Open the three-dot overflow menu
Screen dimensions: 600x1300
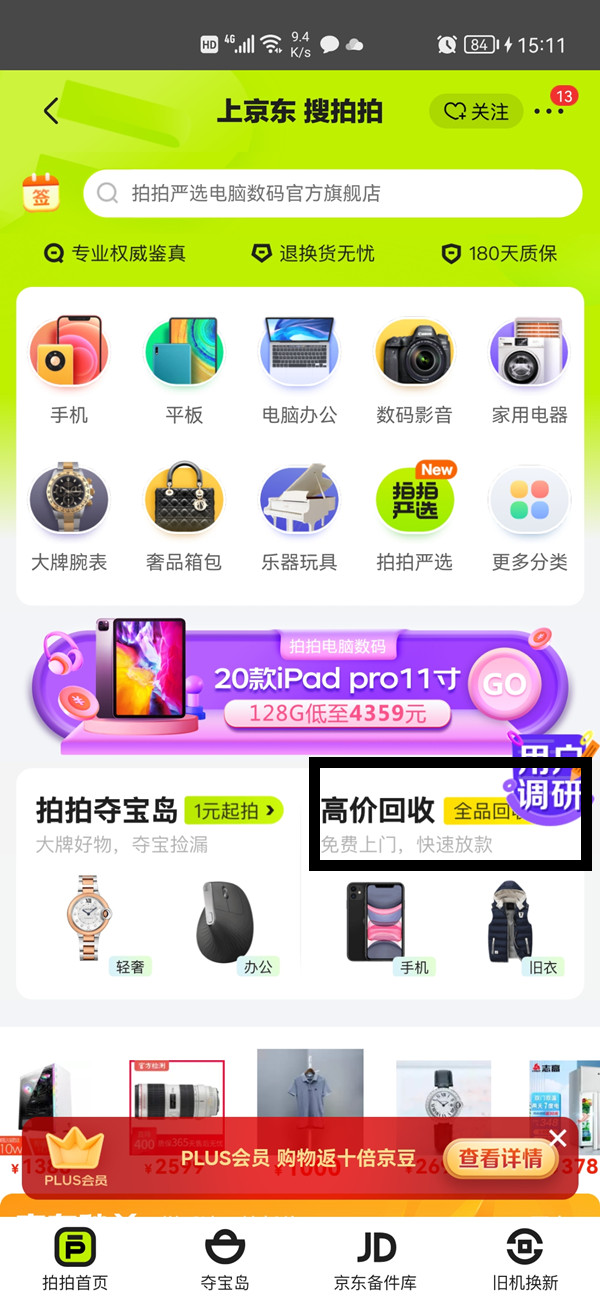(549, 111)
